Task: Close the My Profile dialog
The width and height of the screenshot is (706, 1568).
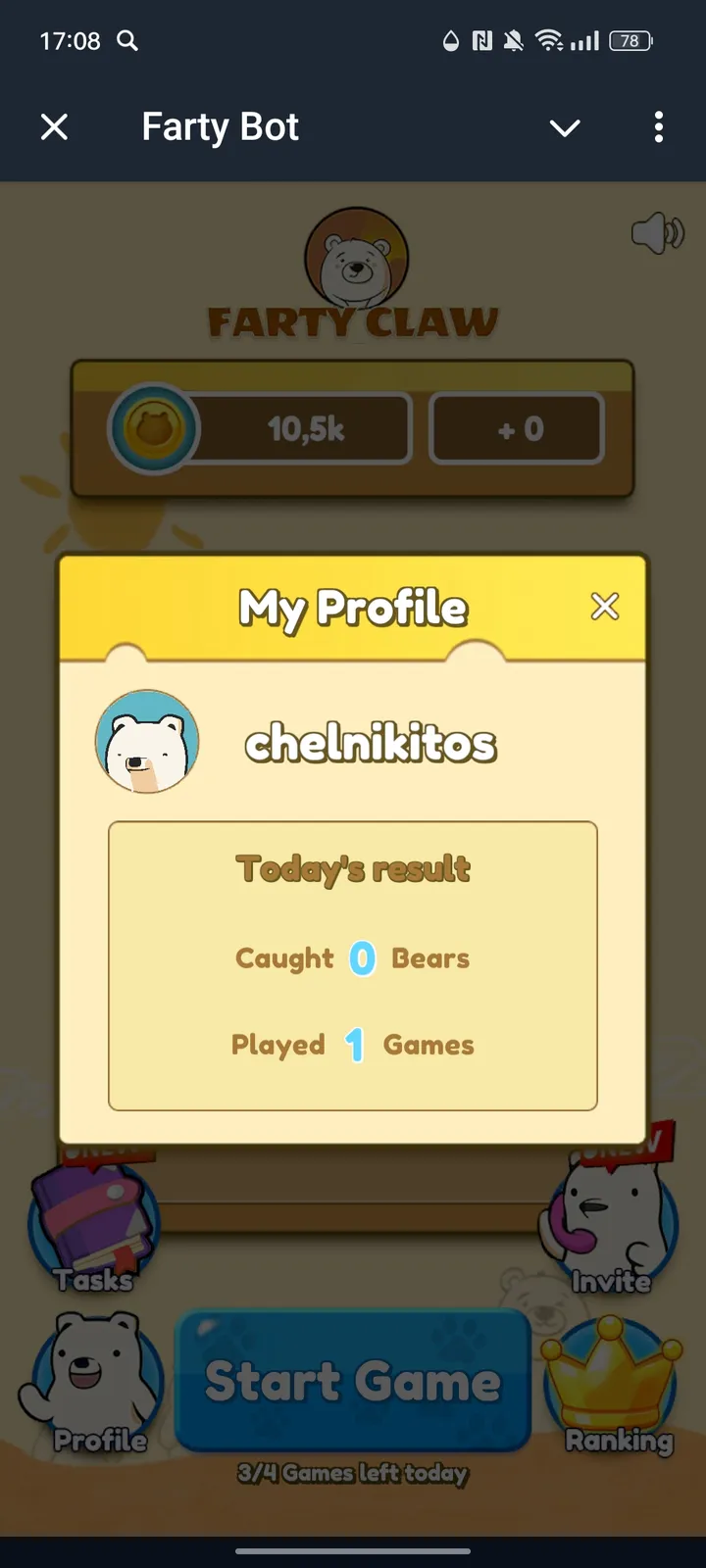Action: [605, 607]
